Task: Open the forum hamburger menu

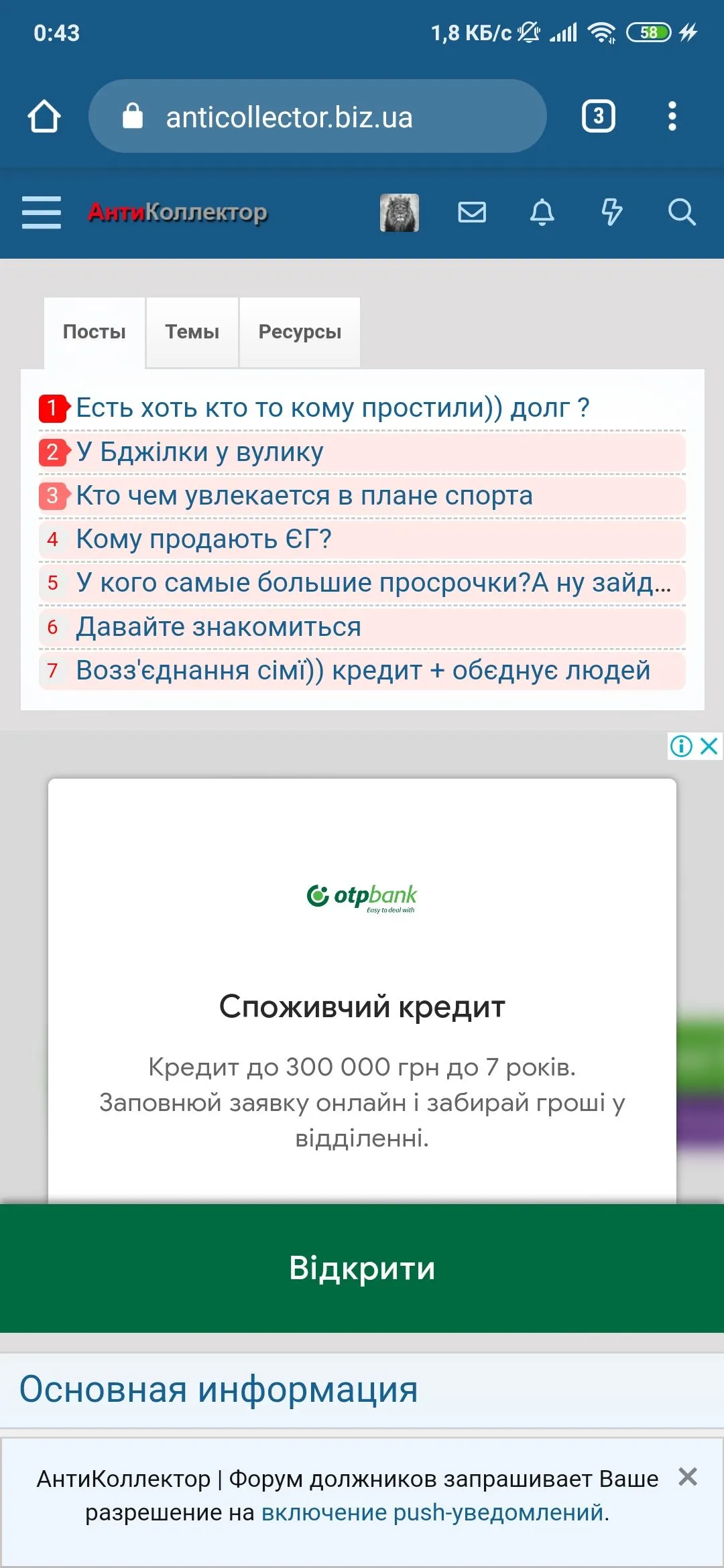Action: click(x=42, y=212)
